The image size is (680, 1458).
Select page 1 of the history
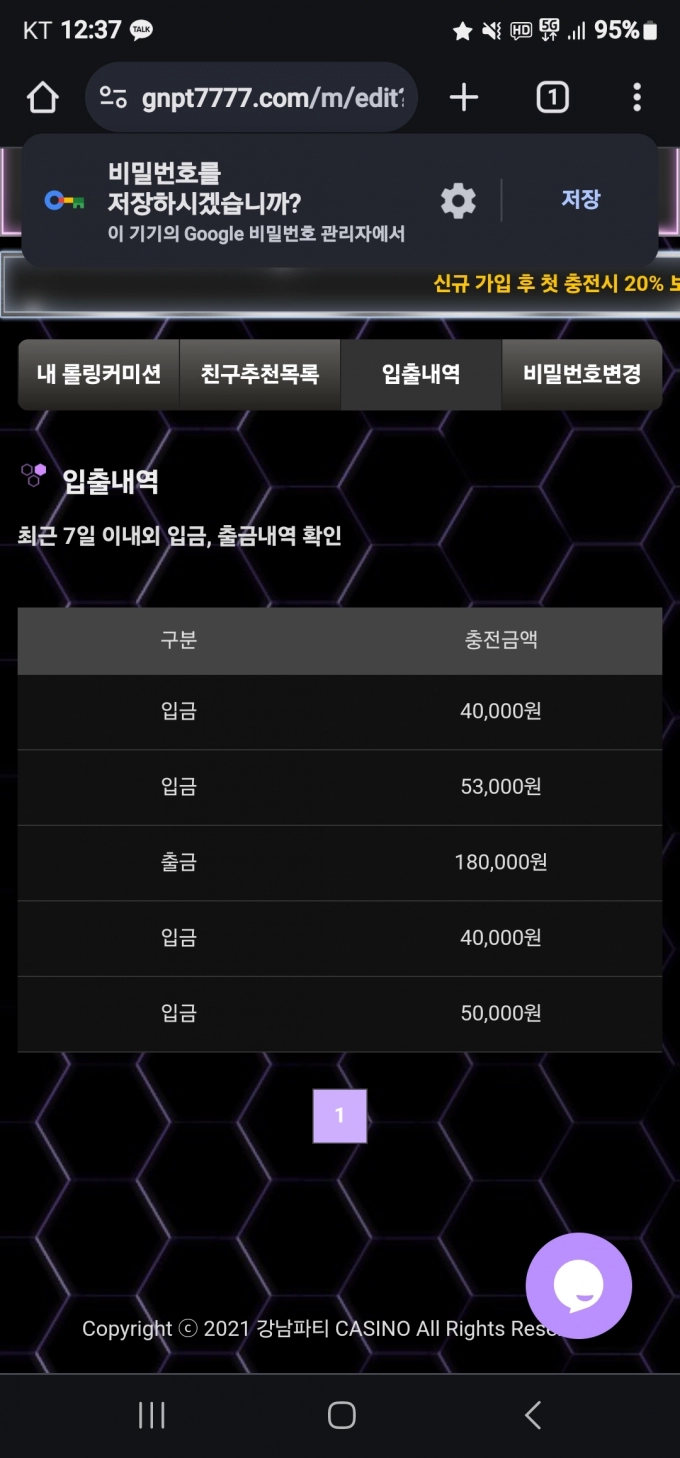point(340,1116)
